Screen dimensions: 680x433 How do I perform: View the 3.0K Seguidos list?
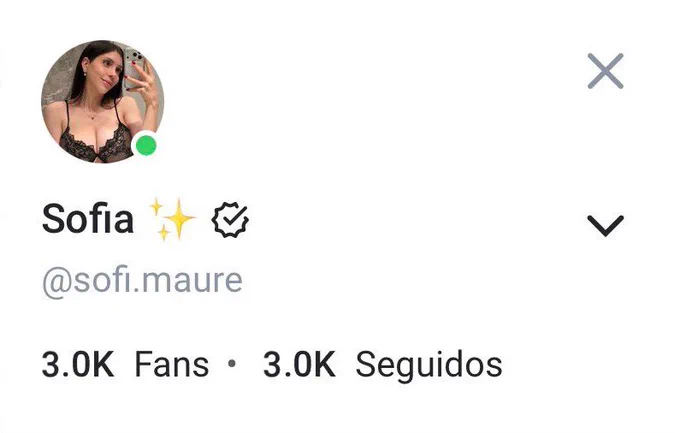(382, 365)
